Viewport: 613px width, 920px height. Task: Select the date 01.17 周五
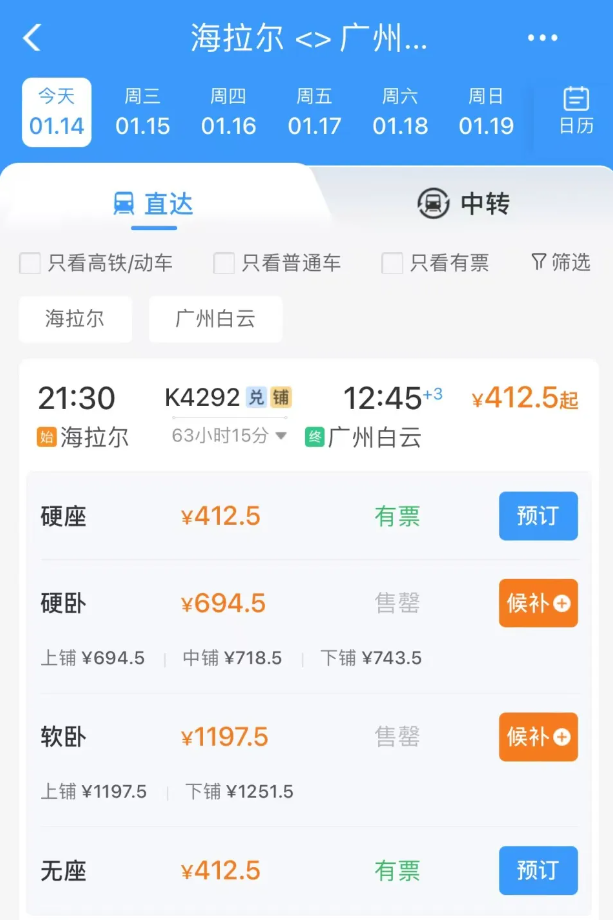(314, 112)
